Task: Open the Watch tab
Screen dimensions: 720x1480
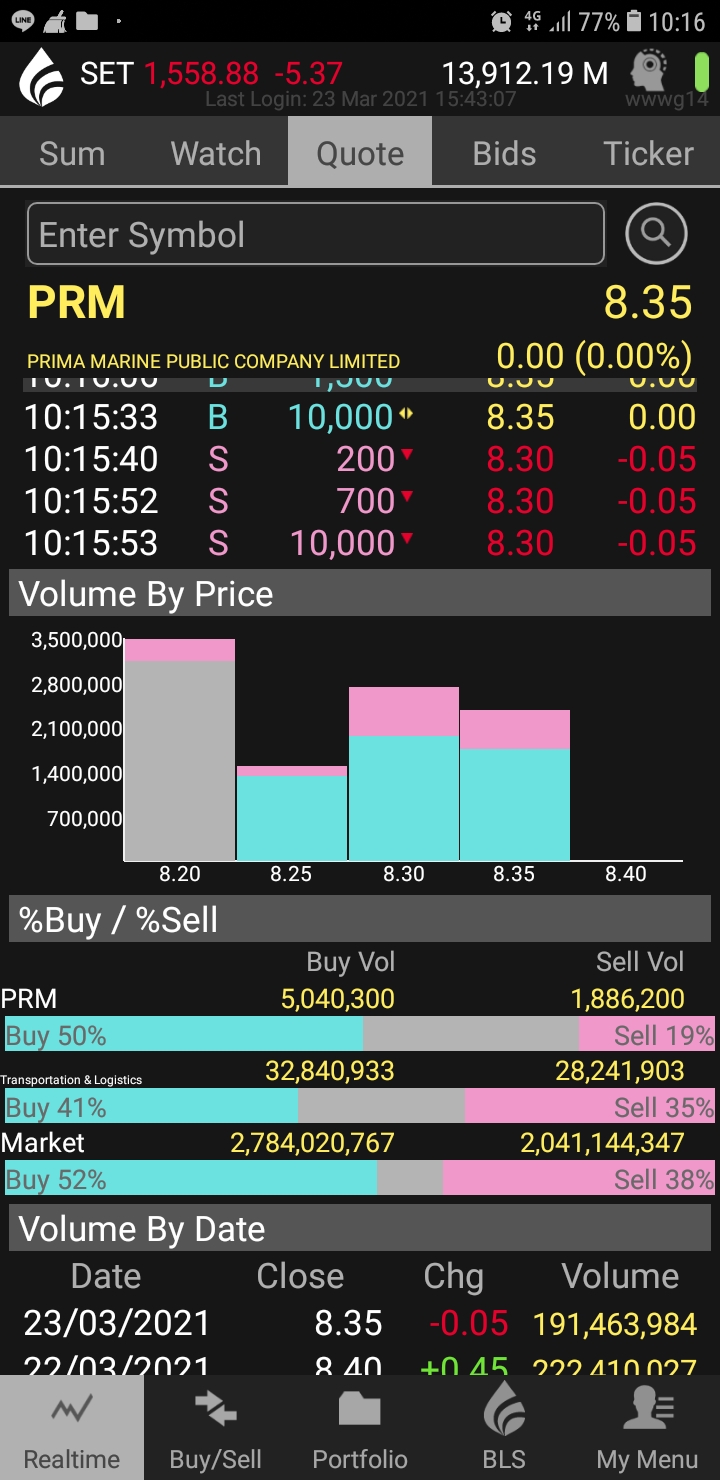Action: click(x=216, y=153)
